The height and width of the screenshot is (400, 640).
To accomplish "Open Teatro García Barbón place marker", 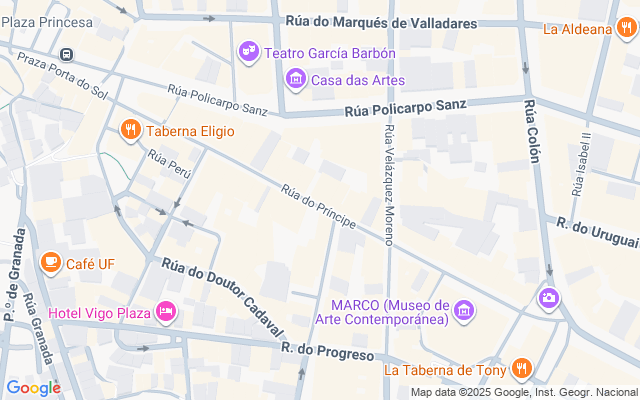I will [248, 50].
